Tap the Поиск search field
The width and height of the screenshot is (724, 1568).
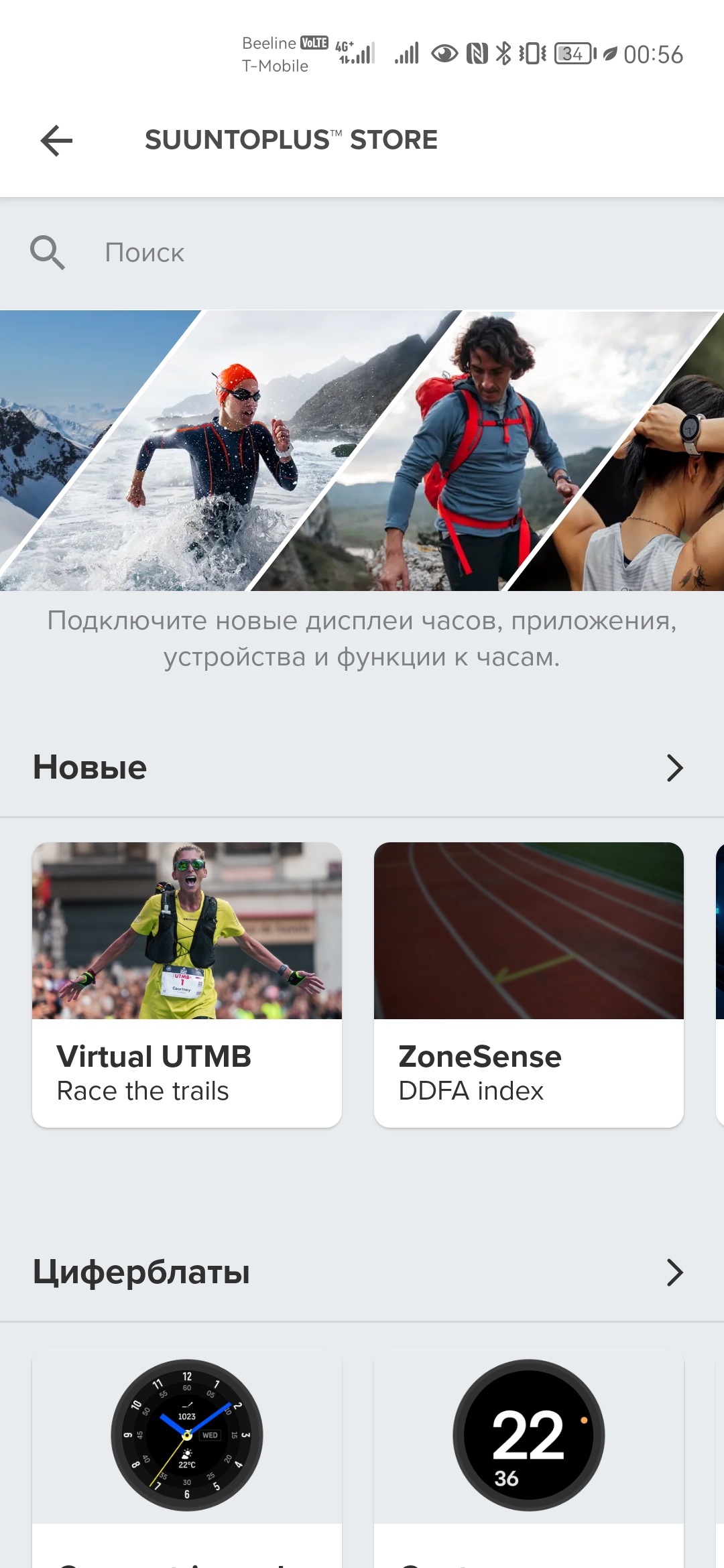pos(362,253)
